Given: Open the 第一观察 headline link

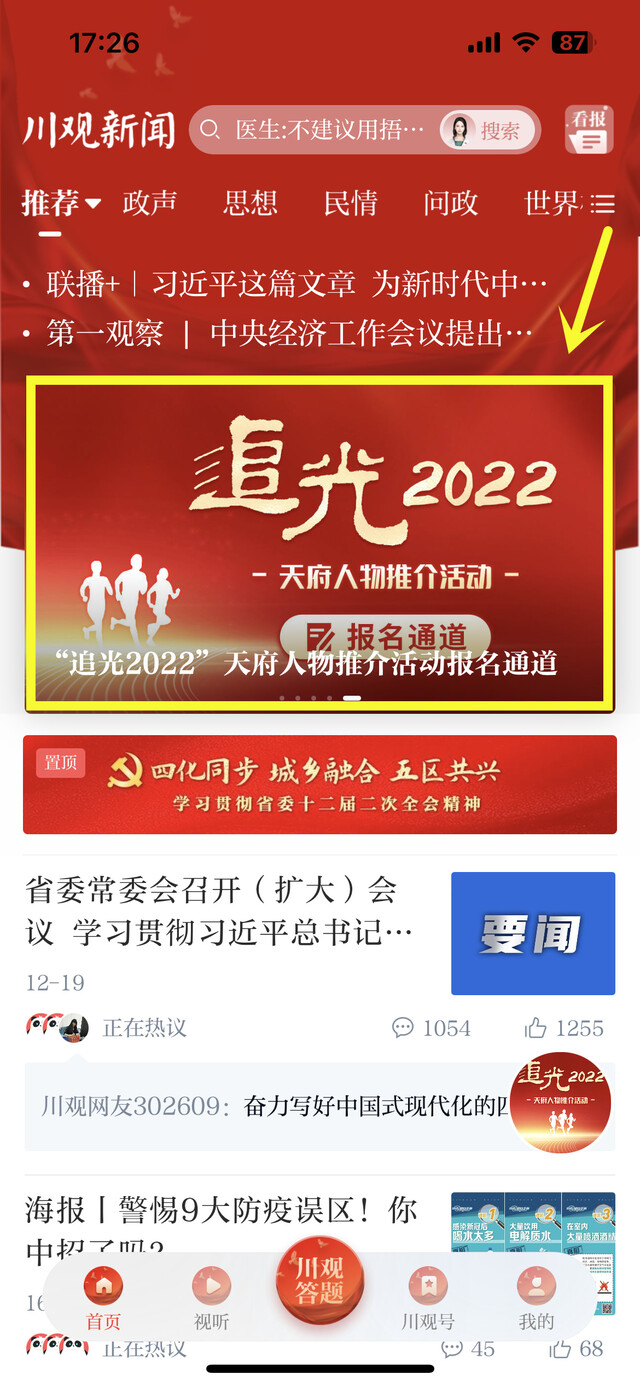Looking at the screenshot, I should point(288,333).
